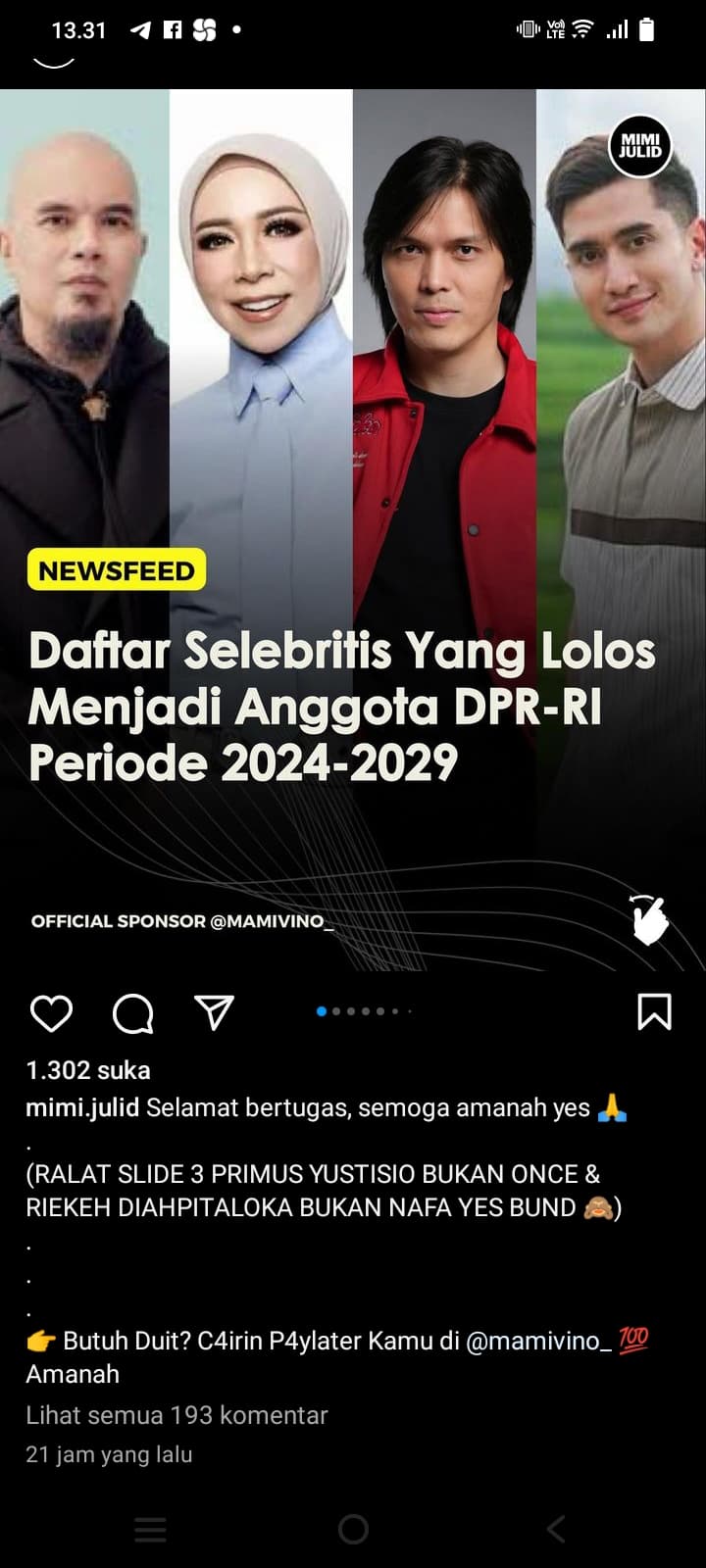Tap the carousel dots progress indicator row
This screenshot has width=706, height=1568.
[x=364, y=1010]
